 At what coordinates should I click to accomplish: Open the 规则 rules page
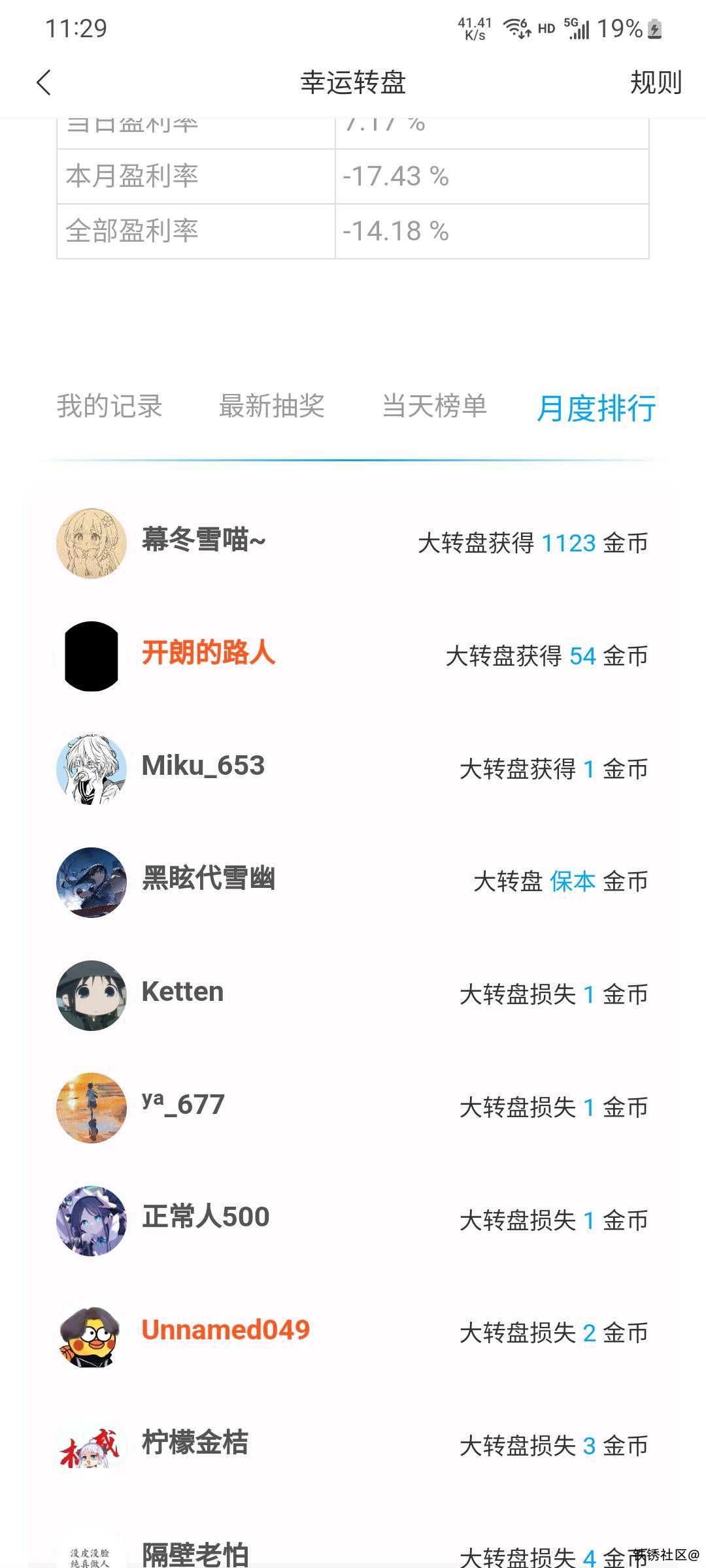point(655,83)
